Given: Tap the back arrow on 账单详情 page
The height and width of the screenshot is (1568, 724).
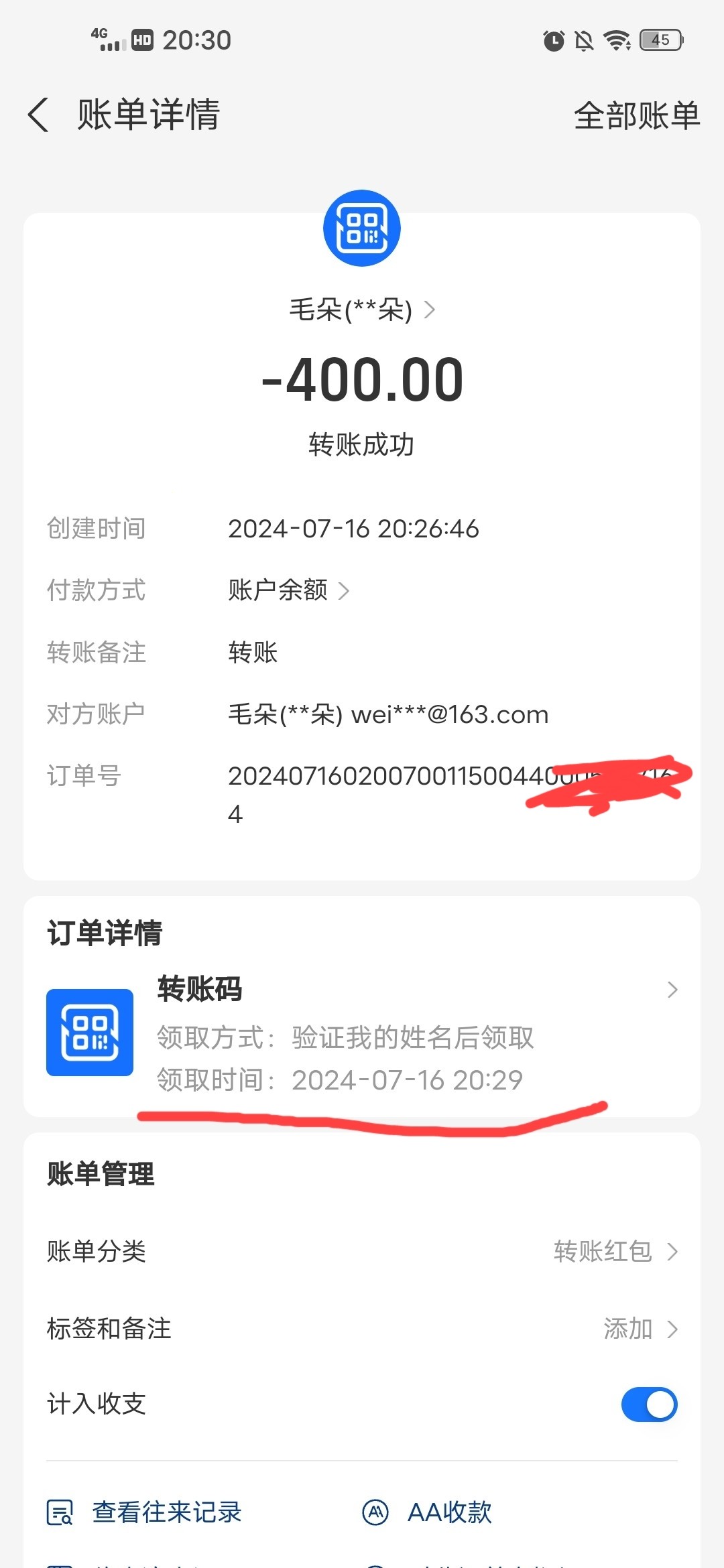Looking at the screenshot, I should pos(38,115).
